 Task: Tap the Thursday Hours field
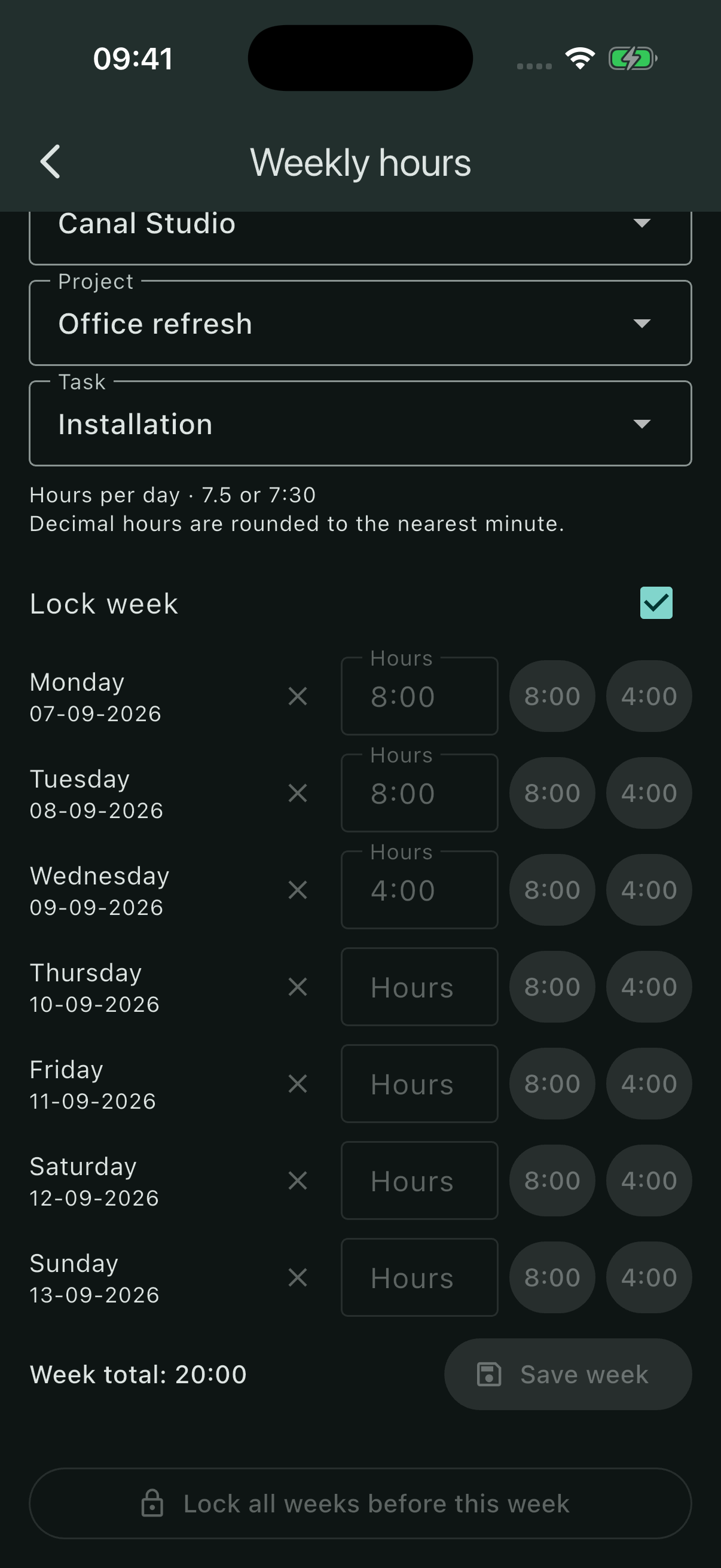[x=419, y=987]
